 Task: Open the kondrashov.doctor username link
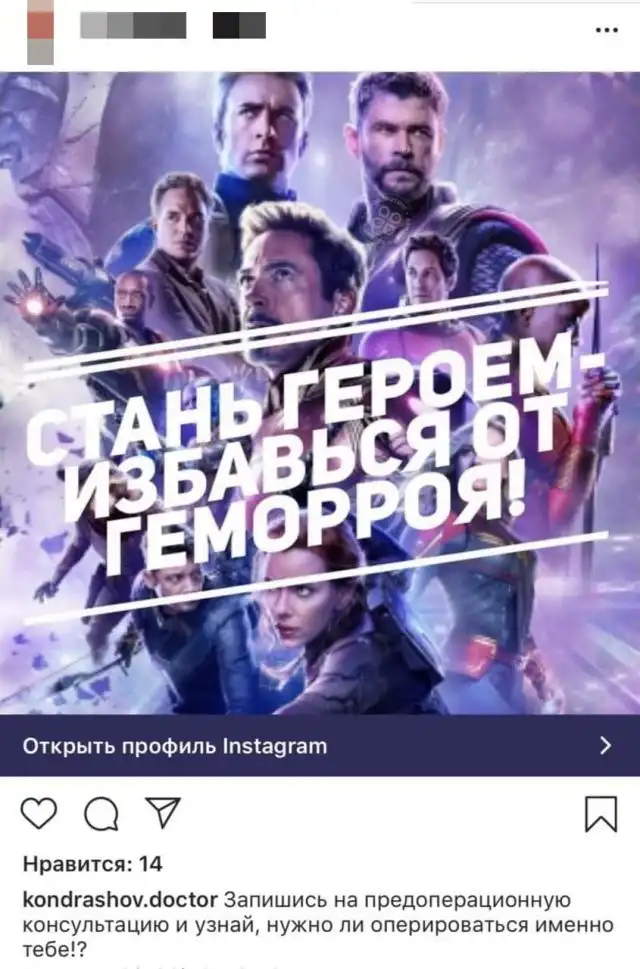[x=119, y=899]
